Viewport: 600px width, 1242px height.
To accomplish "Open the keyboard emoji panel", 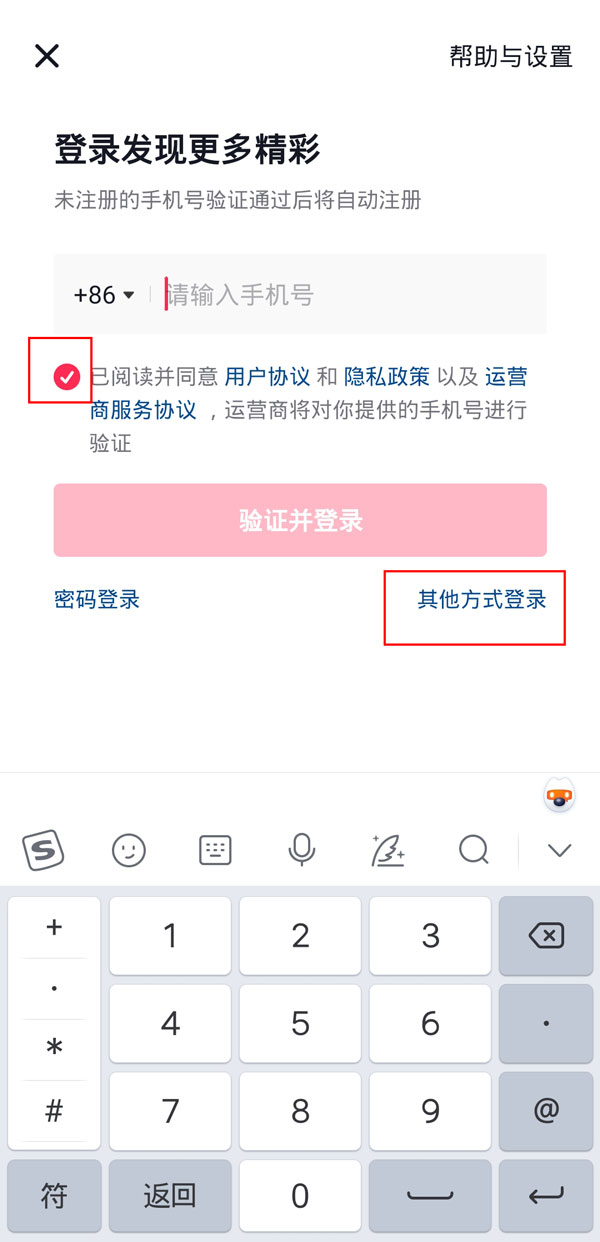I will [x=128, y=851].
